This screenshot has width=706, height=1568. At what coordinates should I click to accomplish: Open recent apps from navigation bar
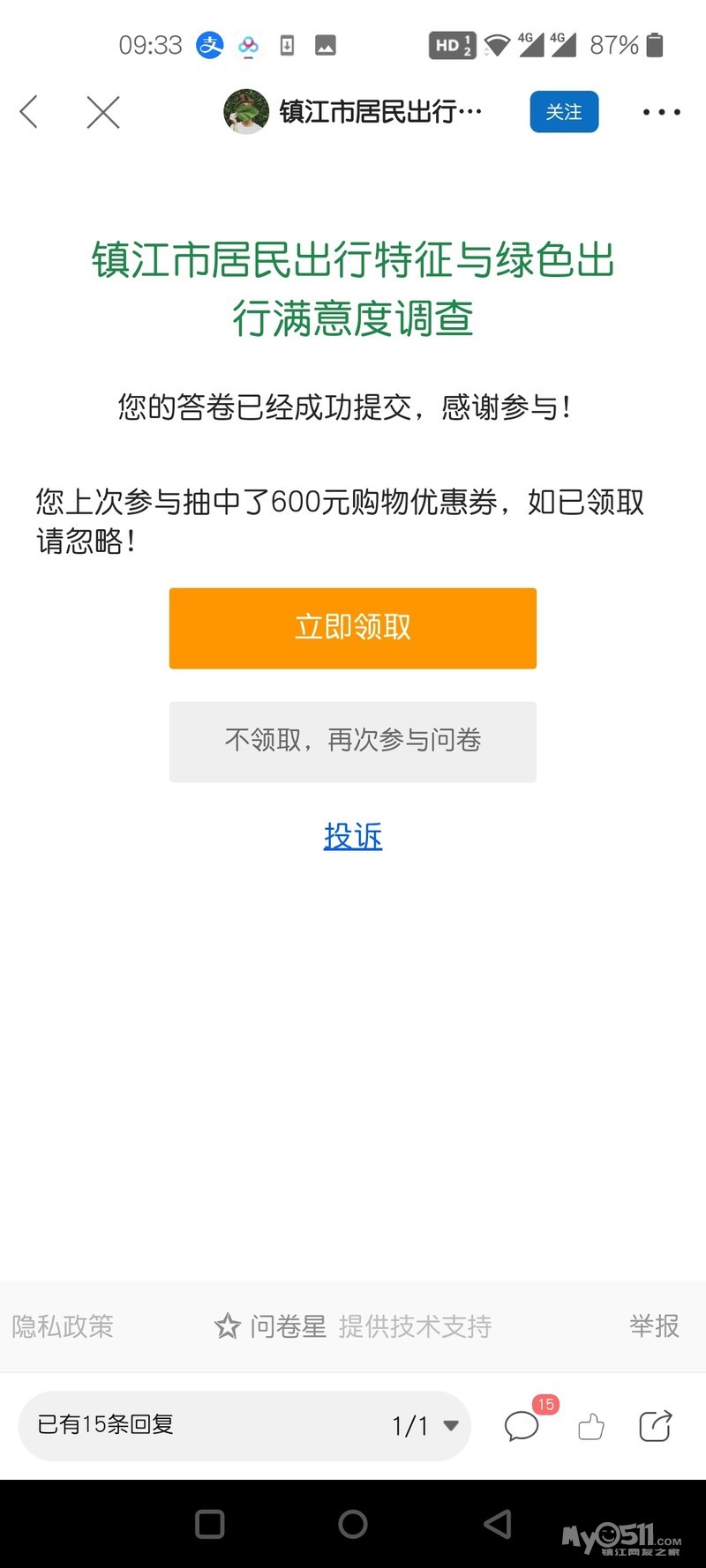[210, 1524]
